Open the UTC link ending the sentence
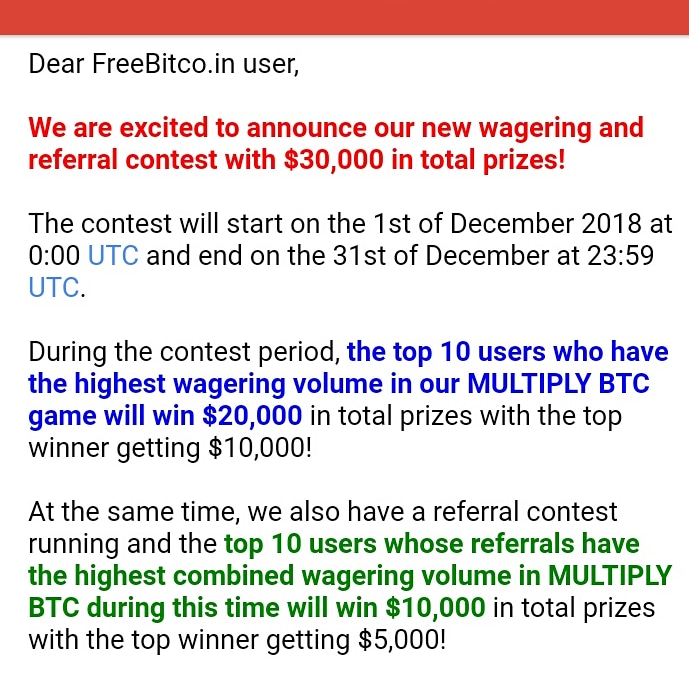The width and height of the screenshot is (689, 689). pos(54,287)
